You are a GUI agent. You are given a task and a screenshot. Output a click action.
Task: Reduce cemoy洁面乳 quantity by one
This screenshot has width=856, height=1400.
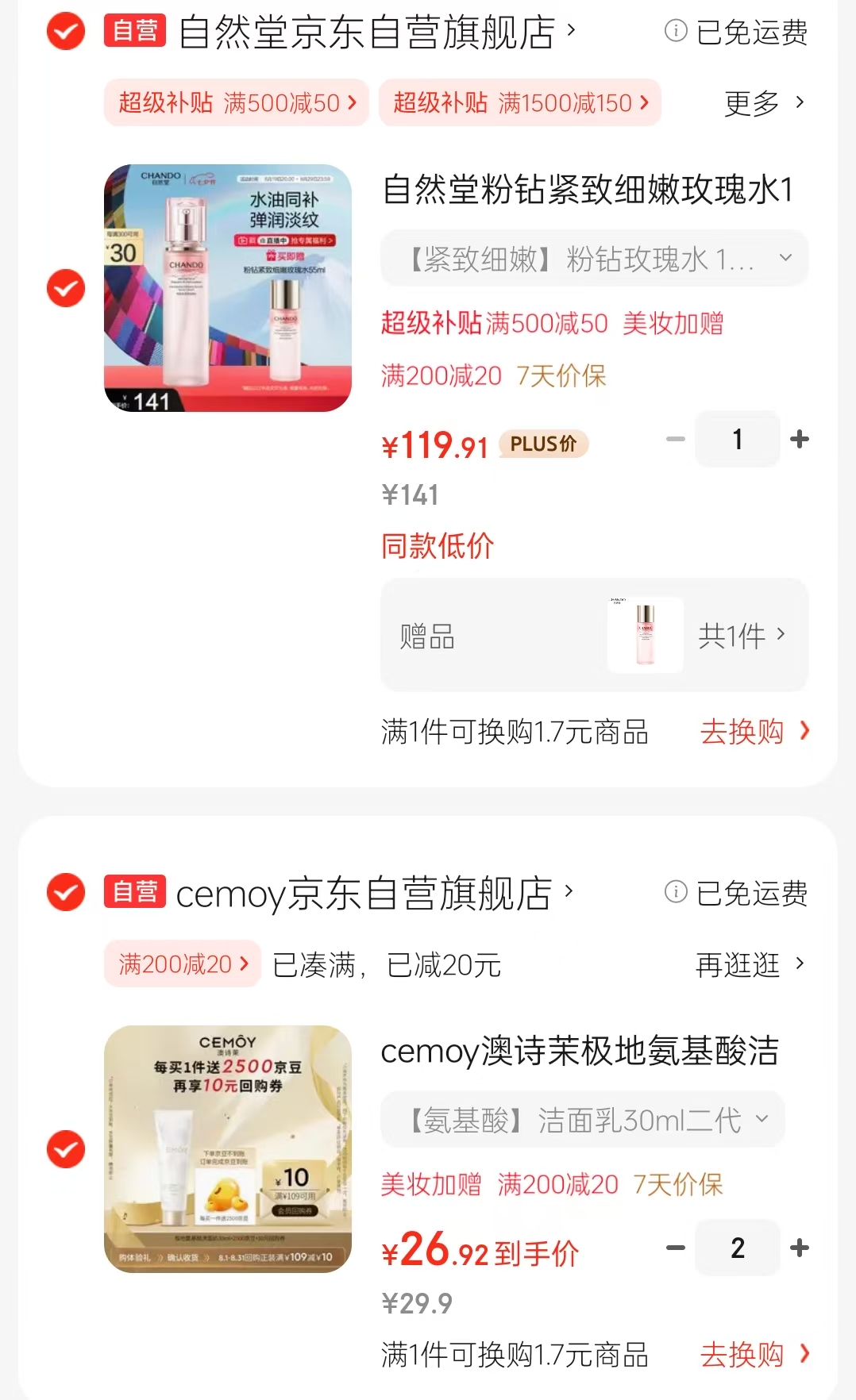676,1248
